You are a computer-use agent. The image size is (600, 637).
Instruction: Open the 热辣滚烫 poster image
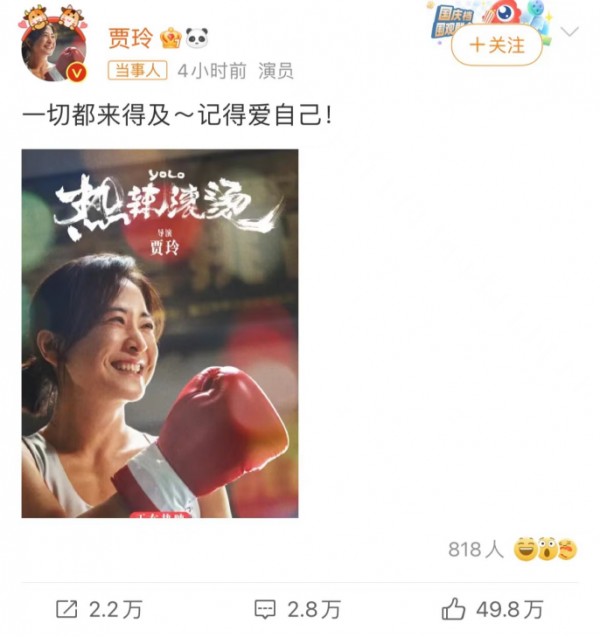click(x=160, y=333)
